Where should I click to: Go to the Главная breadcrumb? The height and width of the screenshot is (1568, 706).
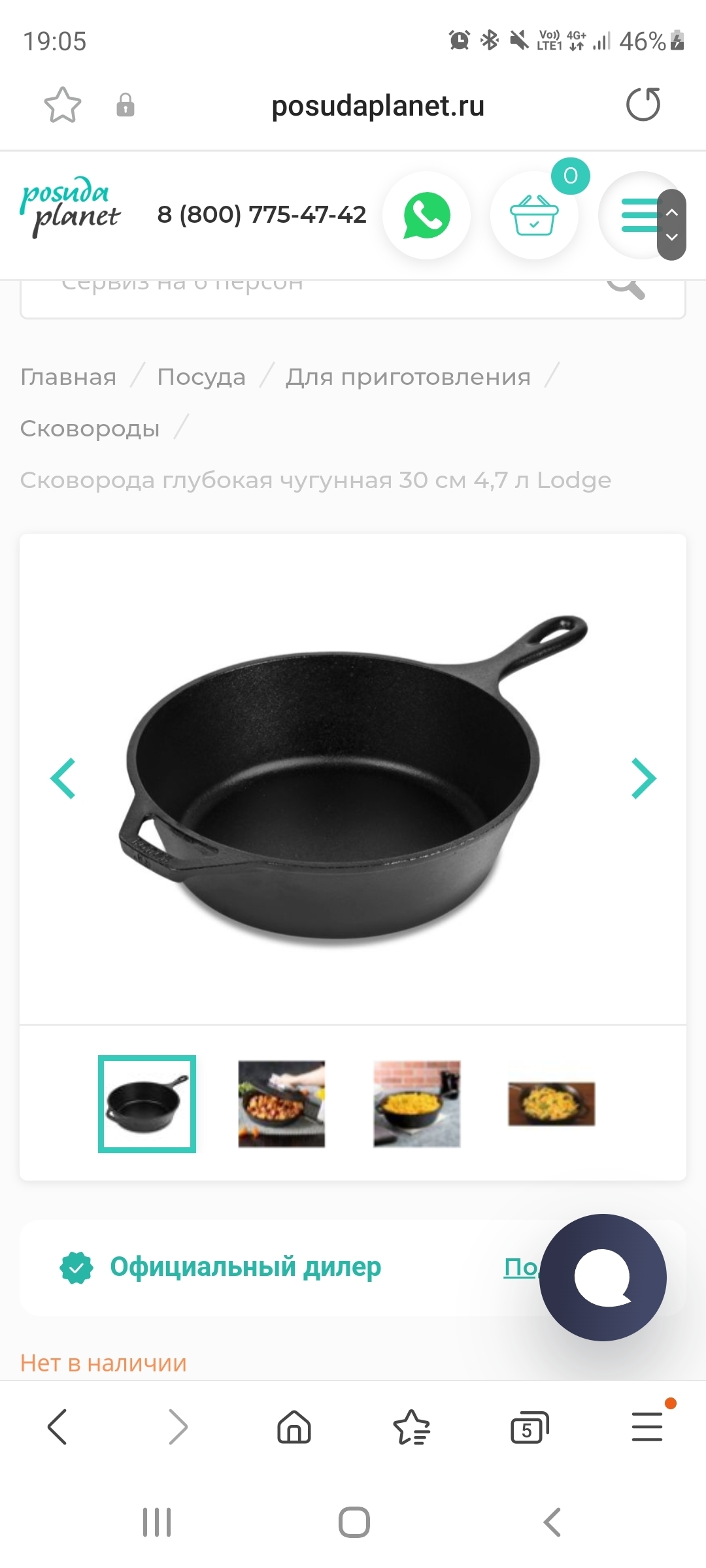(68, 377)
